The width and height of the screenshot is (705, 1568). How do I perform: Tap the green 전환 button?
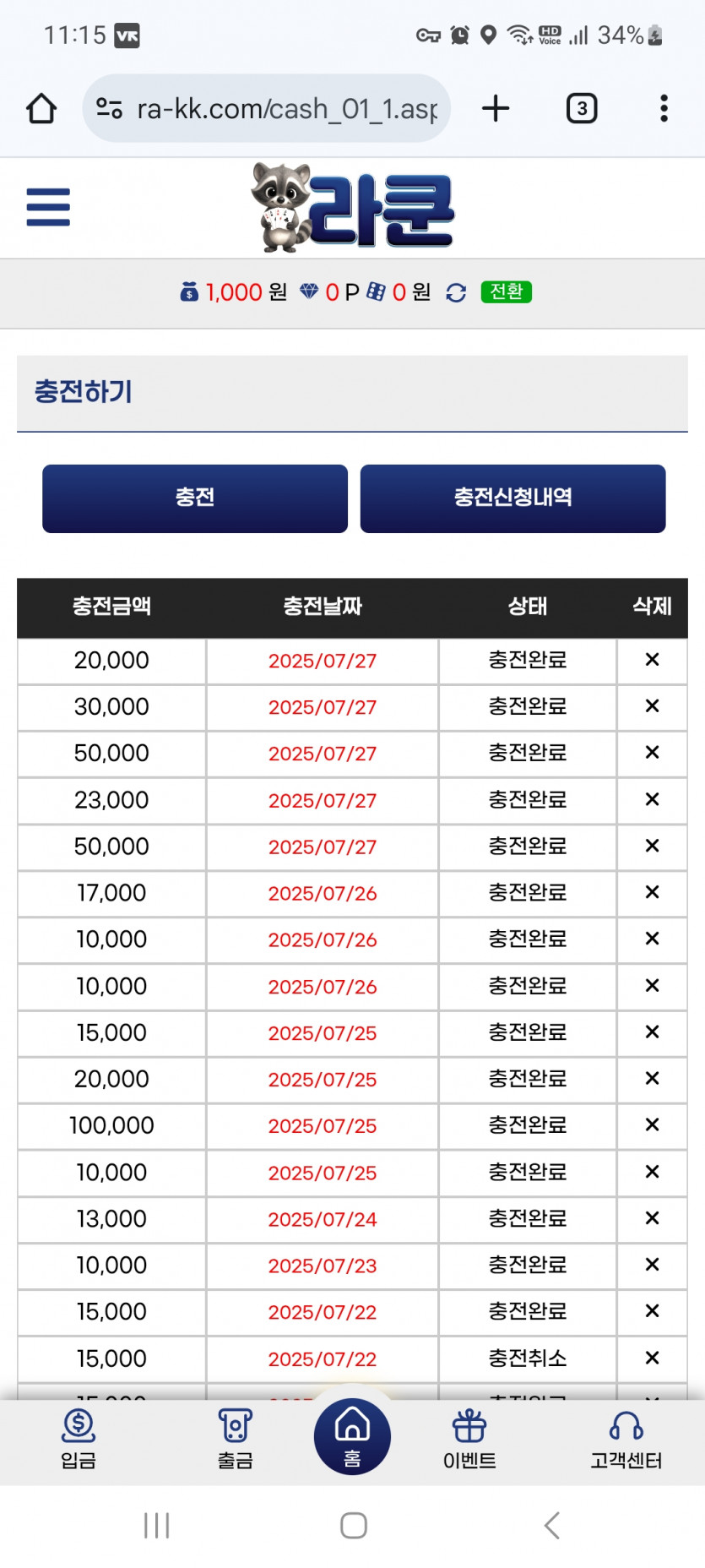point(506,291)
